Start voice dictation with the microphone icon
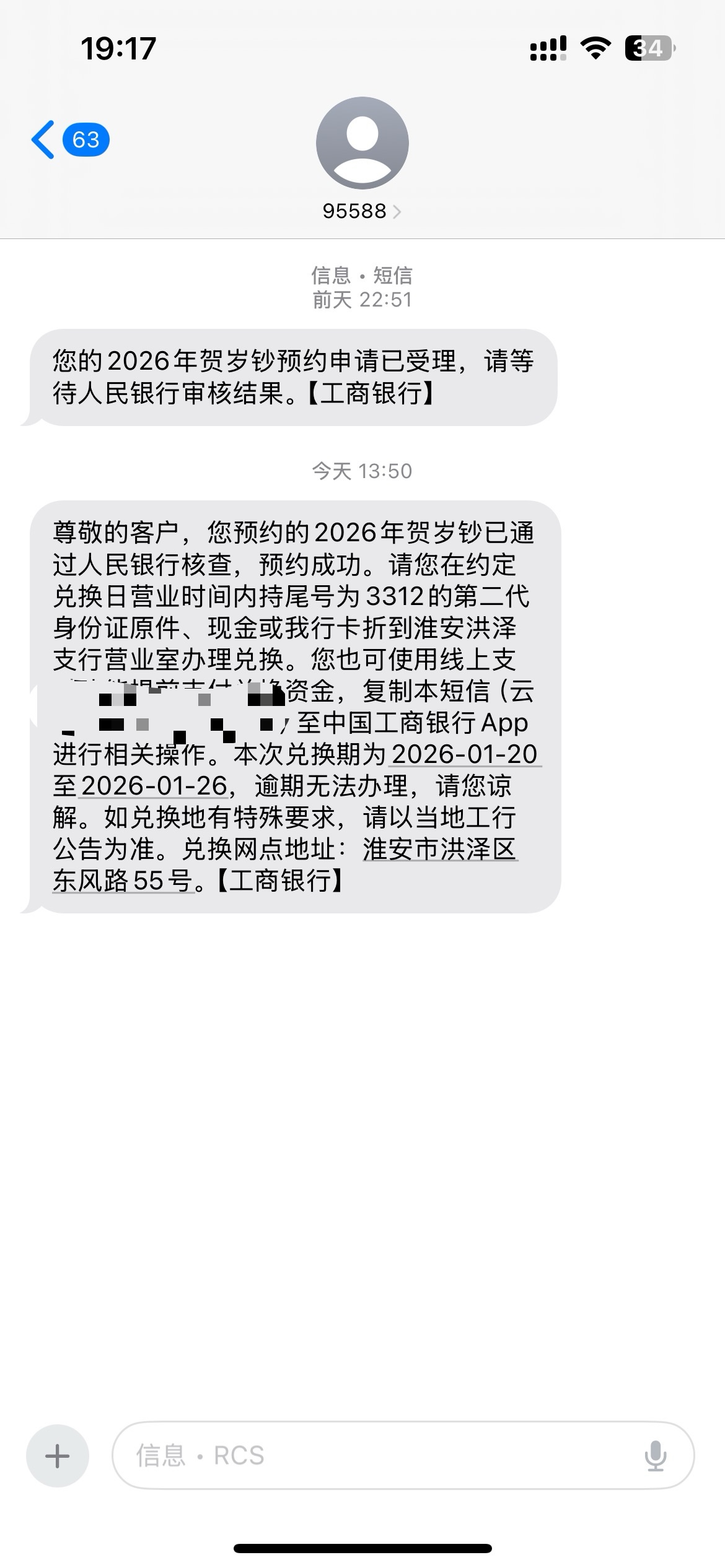The height and width of the screenshot is (1568, 725). click(655, 1456)
